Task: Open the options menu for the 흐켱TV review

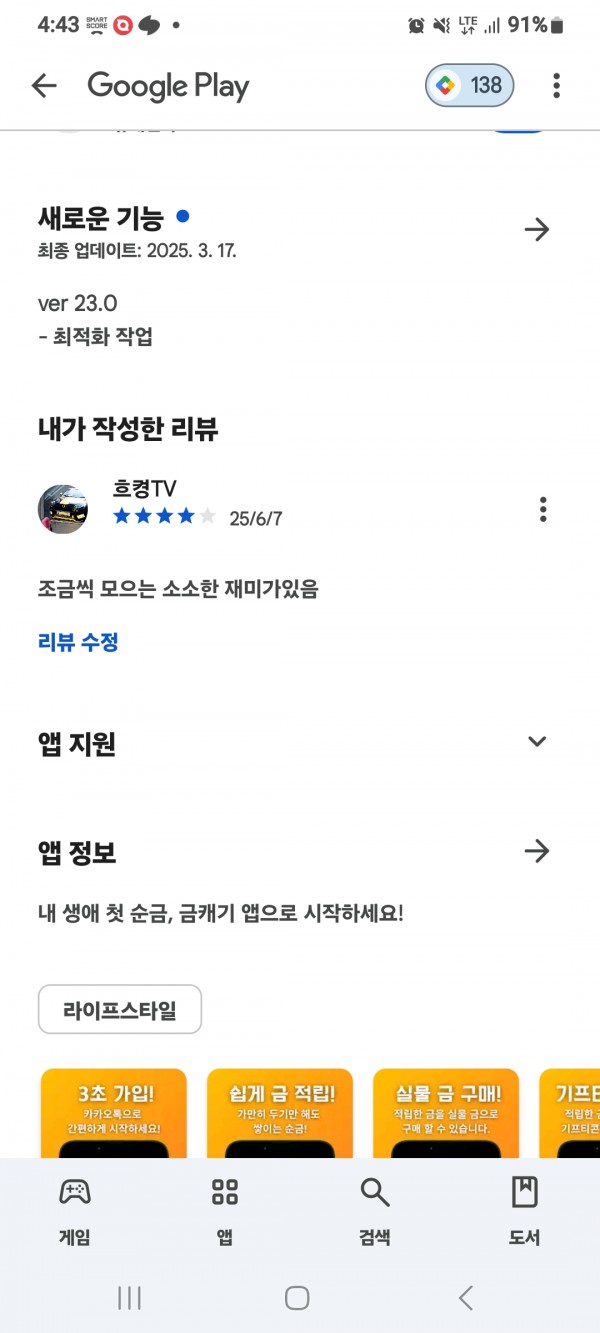Action: [x=543, y=509]
